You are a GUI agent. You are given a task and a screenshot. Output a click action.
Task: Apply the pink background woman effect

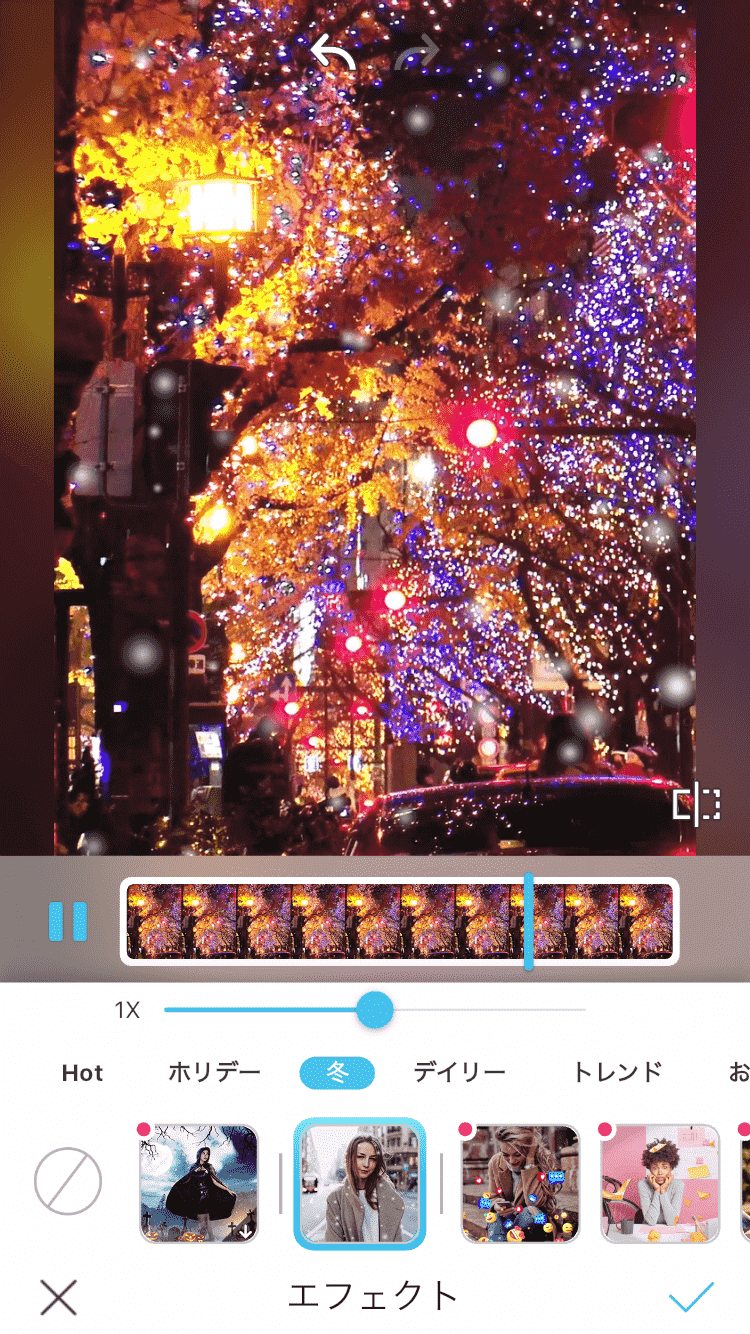coord(660,1183)
